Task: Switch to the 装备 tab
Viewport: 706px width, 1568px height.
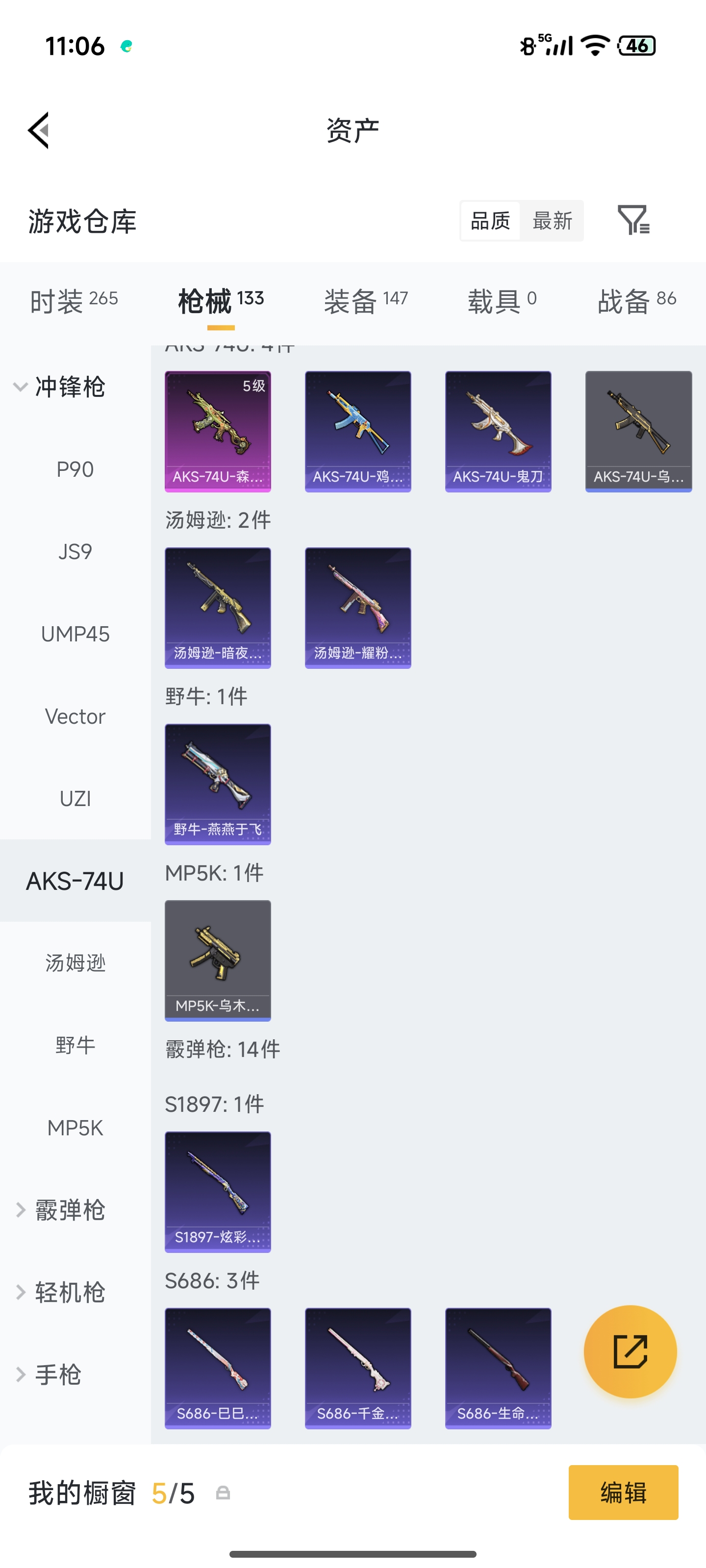Action: (x=365, y=301)
